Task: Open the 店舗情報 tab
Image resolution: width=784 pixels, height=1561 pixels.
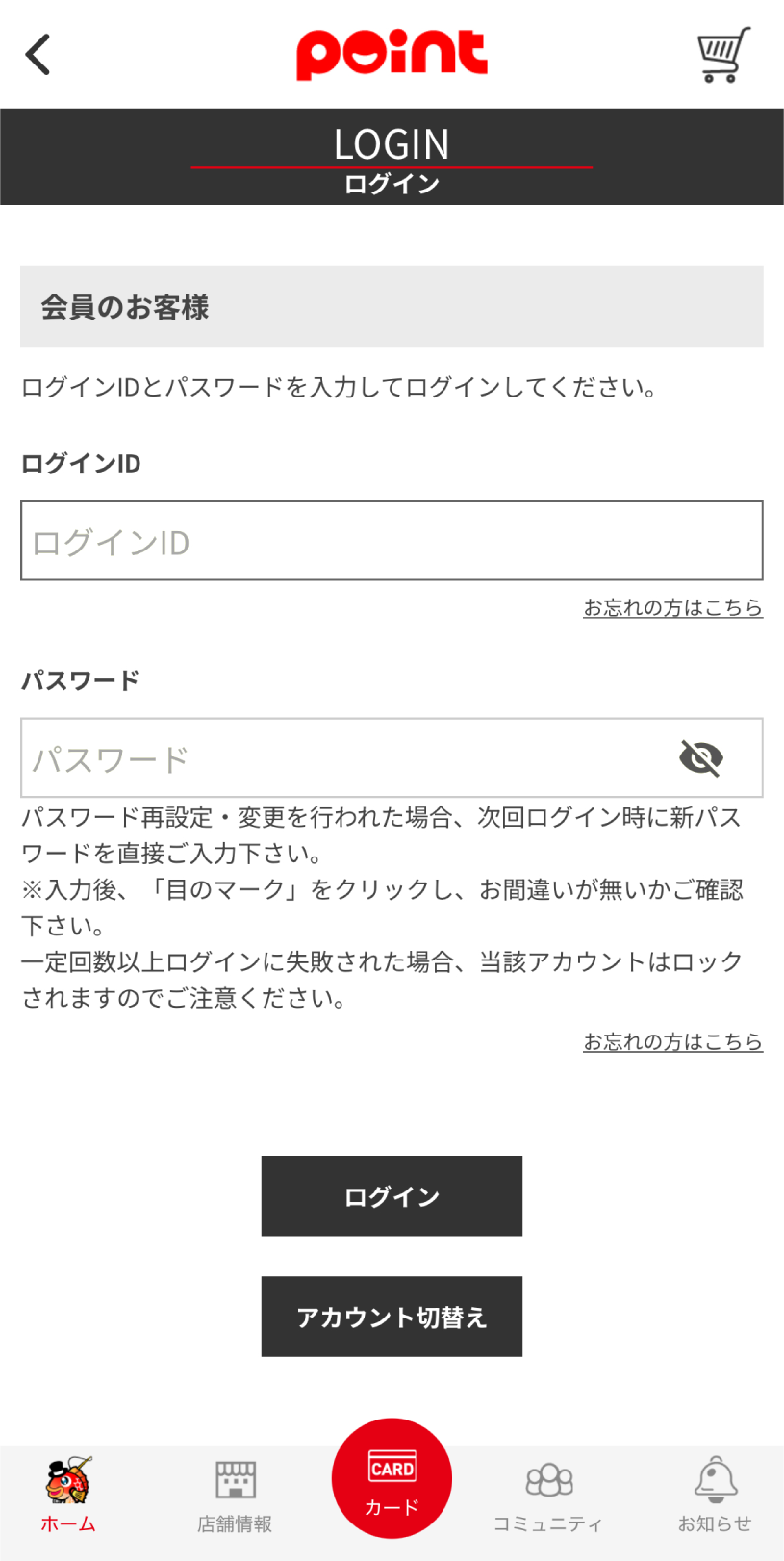Action: pyautogui.click(x=235, y=1495)
